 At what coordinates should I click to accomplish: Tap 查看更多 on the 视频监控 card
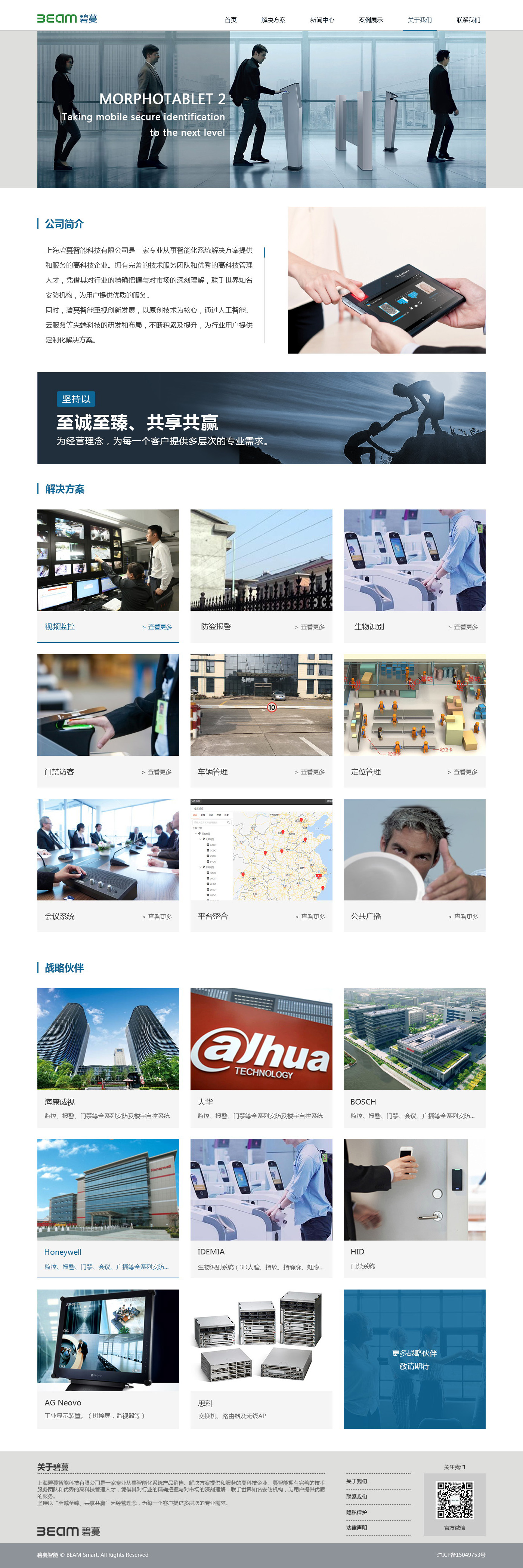(x=157, y=627)
